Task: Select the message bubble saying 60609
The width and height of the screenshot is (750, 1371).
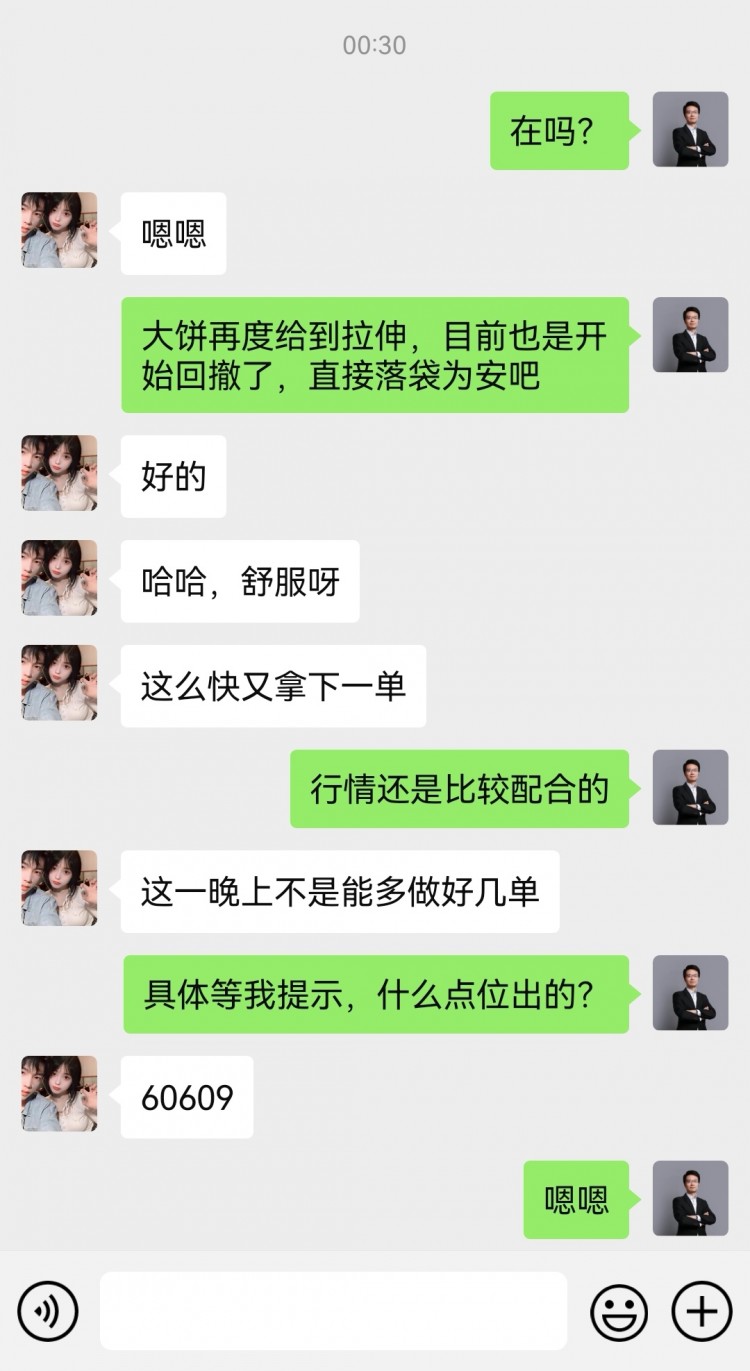Action: coord(186,1097)
